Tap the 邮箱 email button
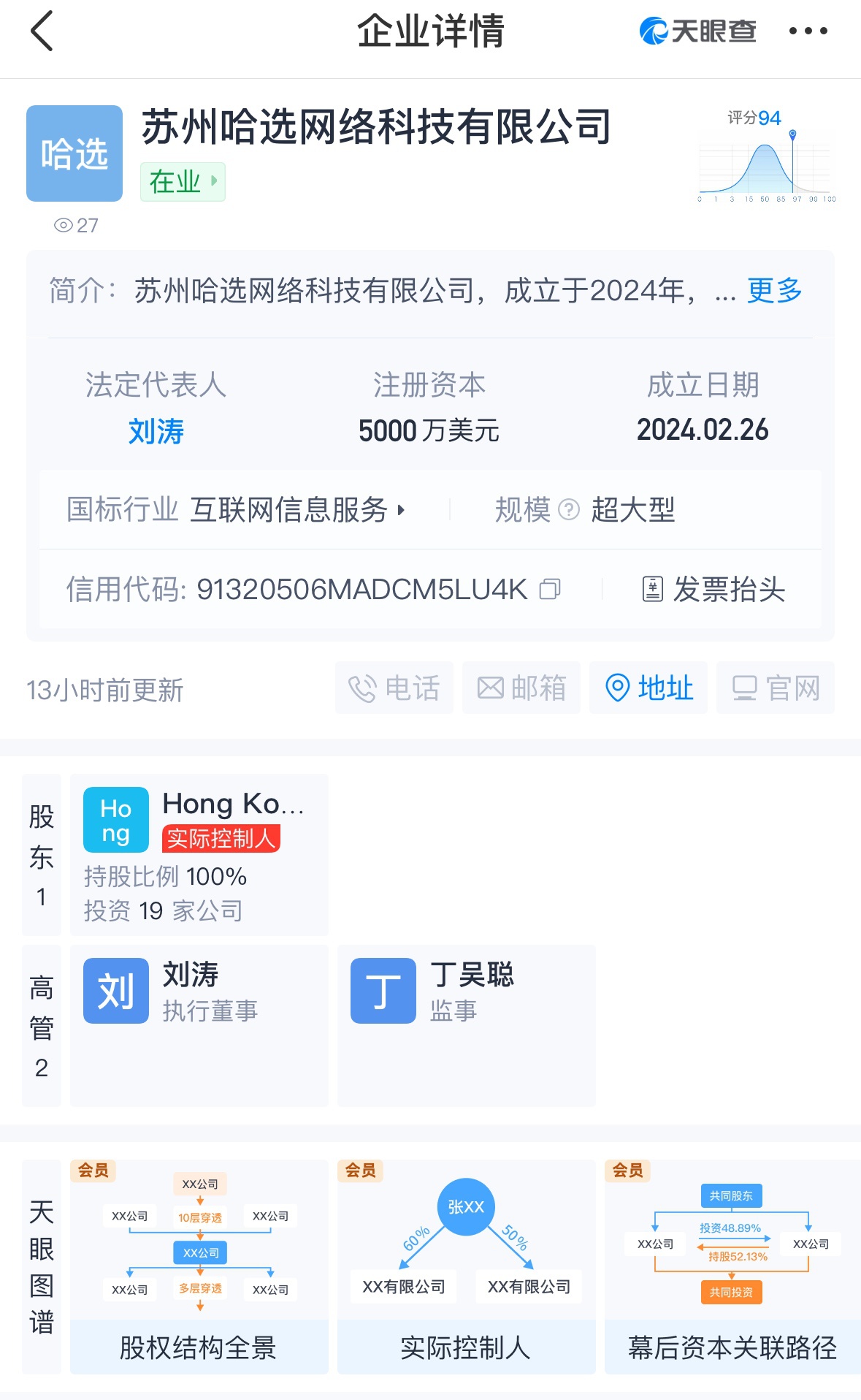861x1400 pixels. point(521,688)
